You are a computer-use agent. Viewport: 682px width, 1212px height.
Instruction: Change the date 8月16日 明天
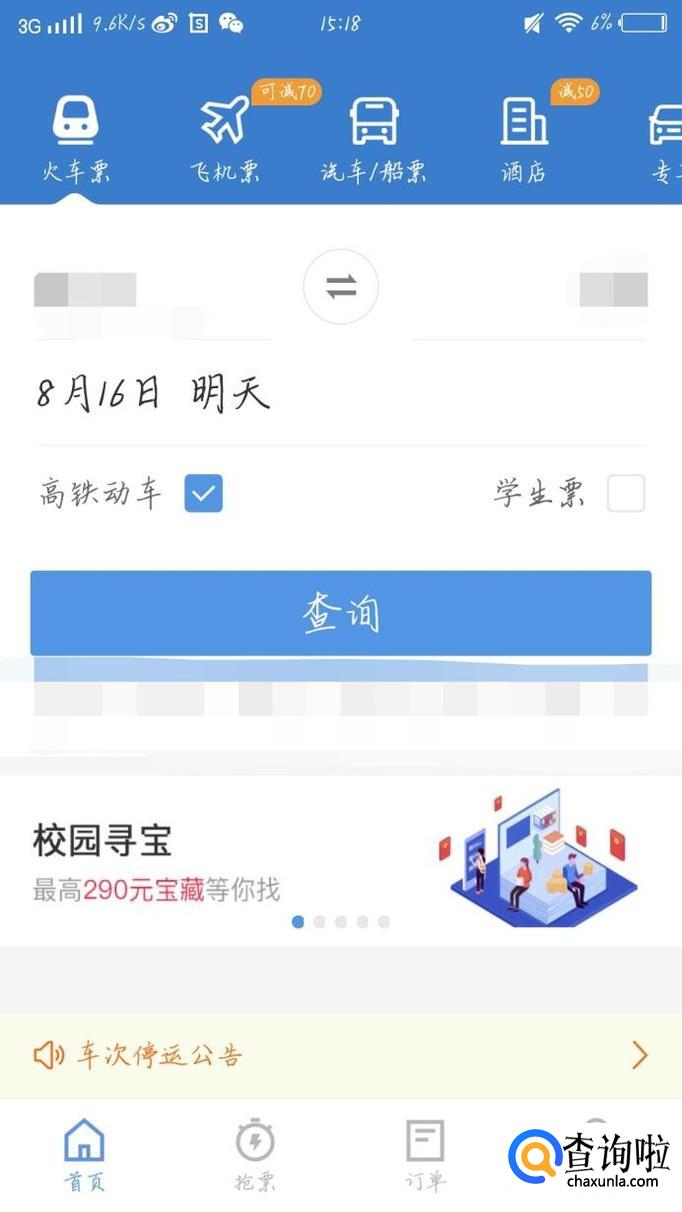point(153,394)
